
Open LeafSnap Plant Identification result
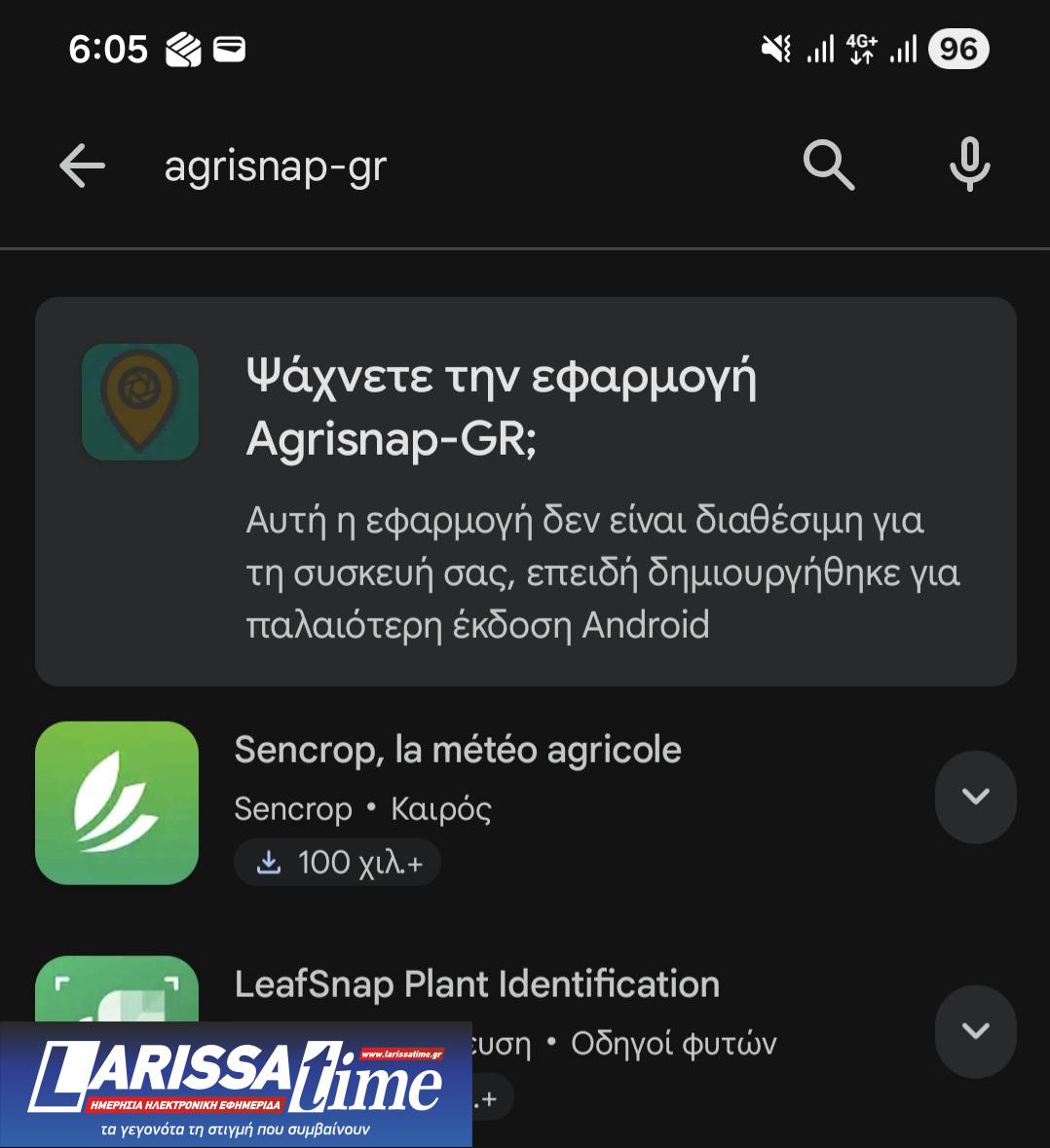coord(477,984)
